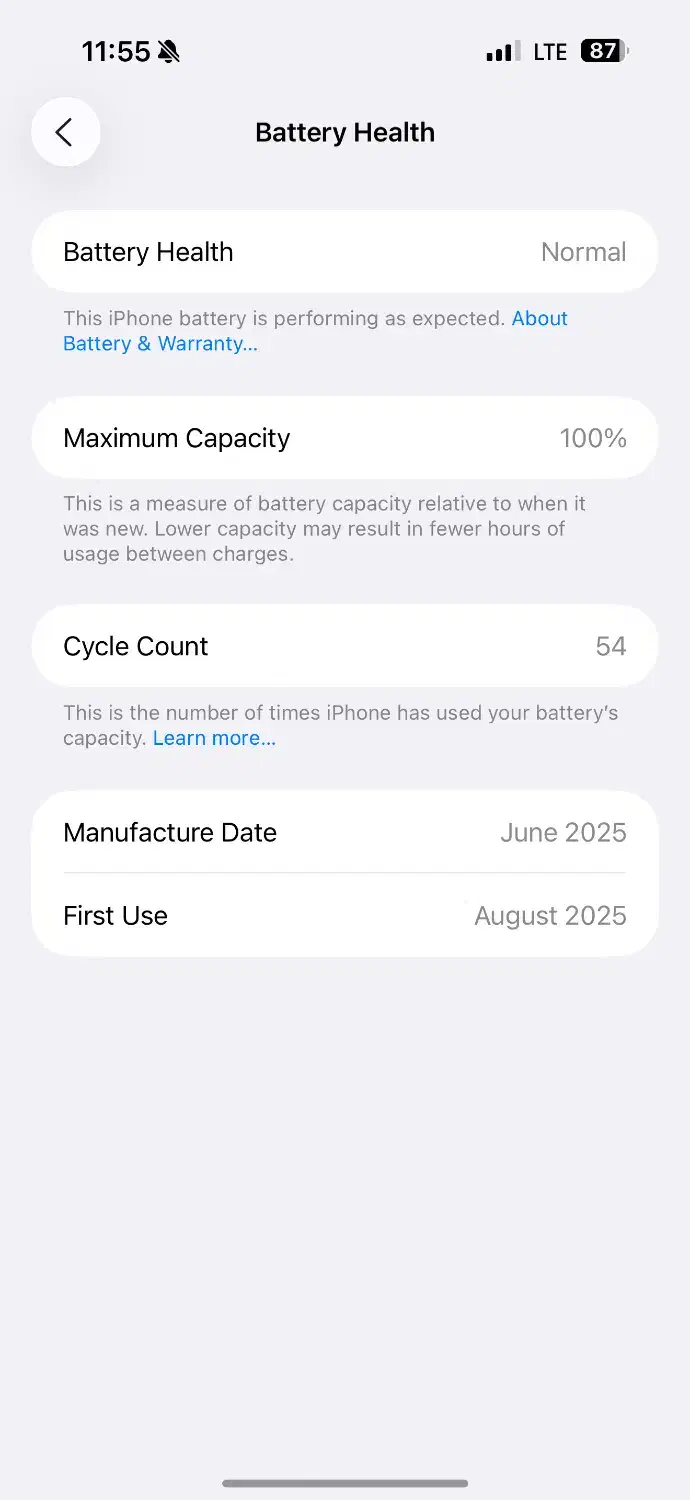The width and height of the screenshot is (690, 1500).
Task: Open About Battery & Warranty link
Action: tap(160, 343)
